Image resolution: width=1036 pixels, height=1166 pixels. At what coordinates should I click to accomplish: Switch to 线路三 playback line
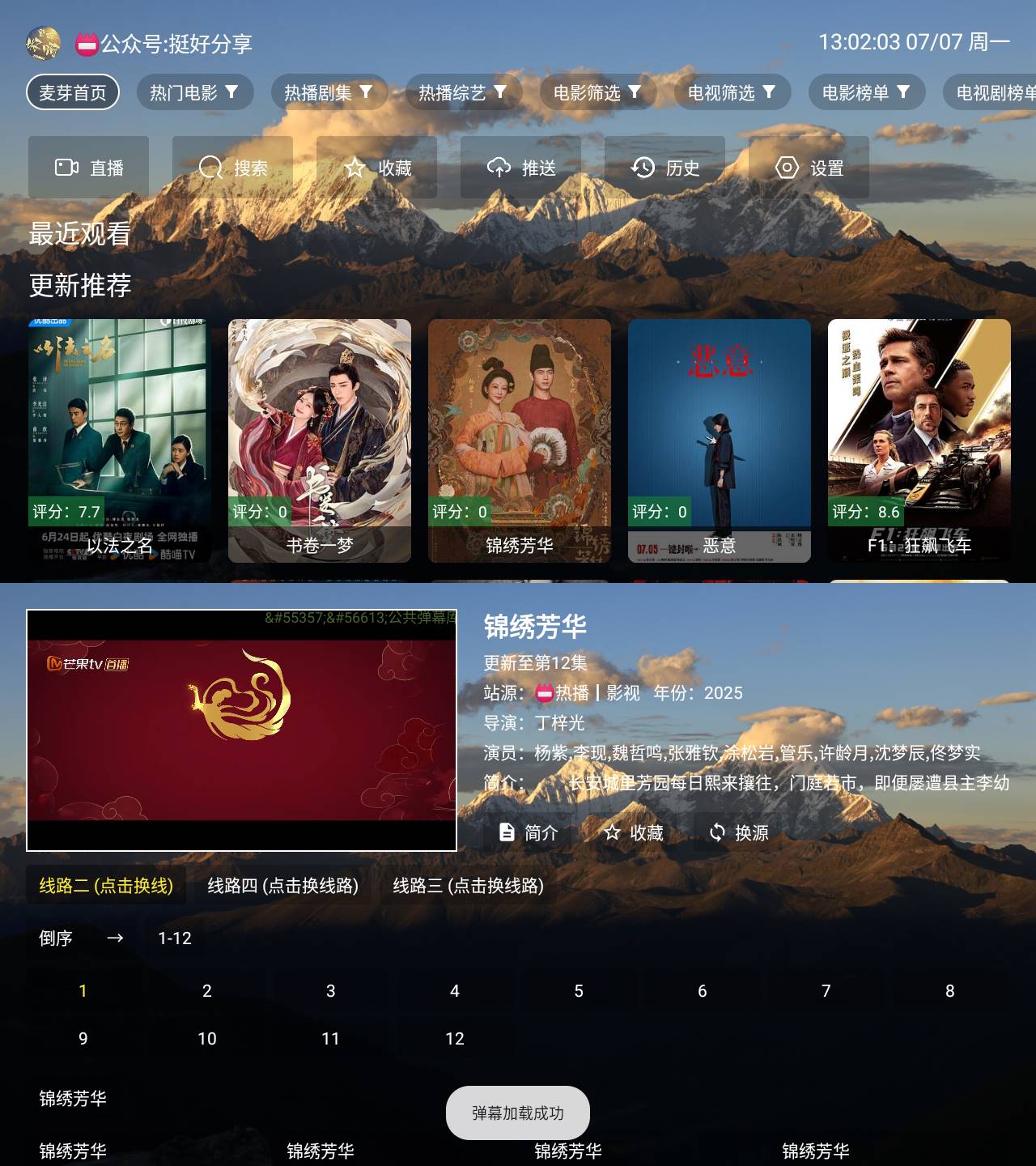(x=468, y=886)
